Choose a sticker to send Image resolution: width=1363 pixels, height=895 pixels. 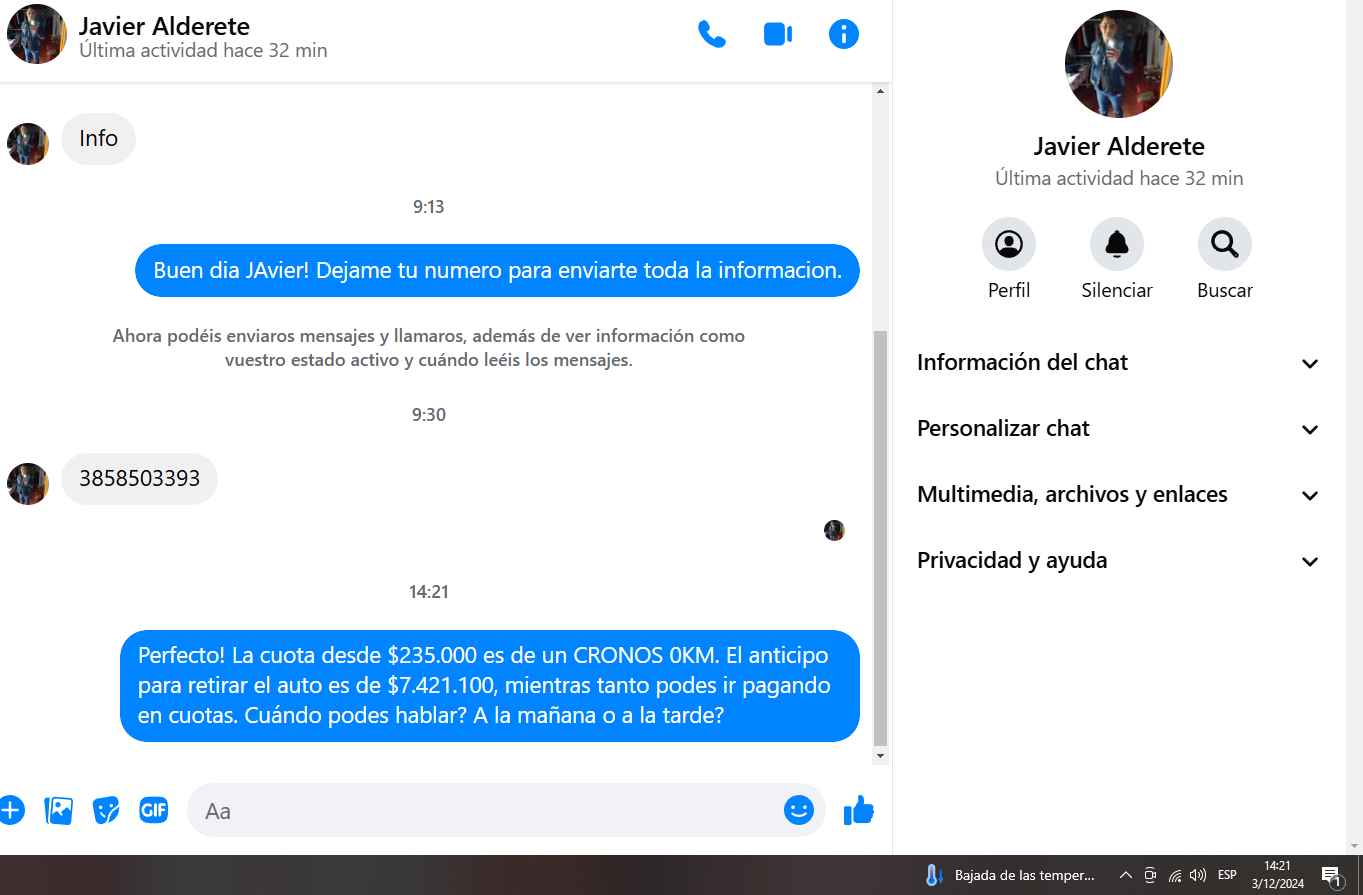pos(106,810)
